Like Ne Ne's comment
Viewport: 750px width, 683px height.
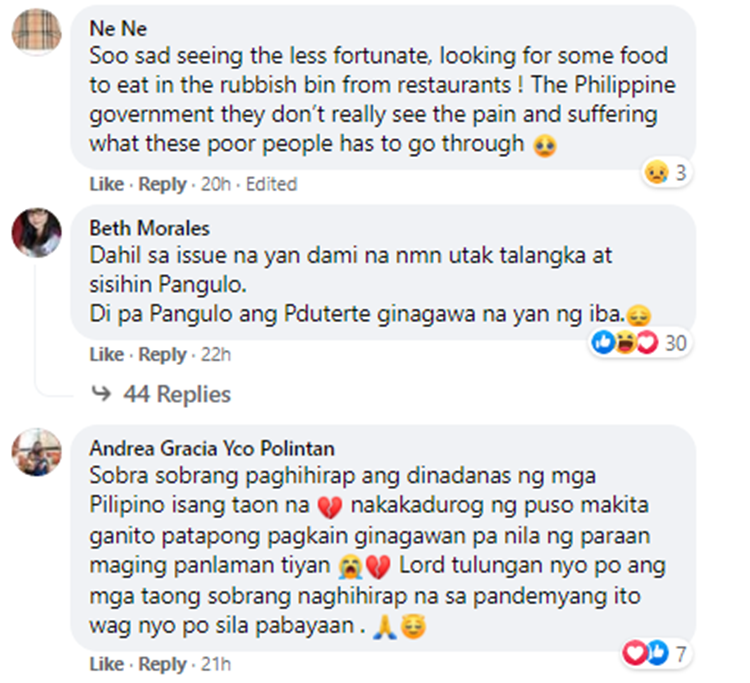tap(106, 184)
